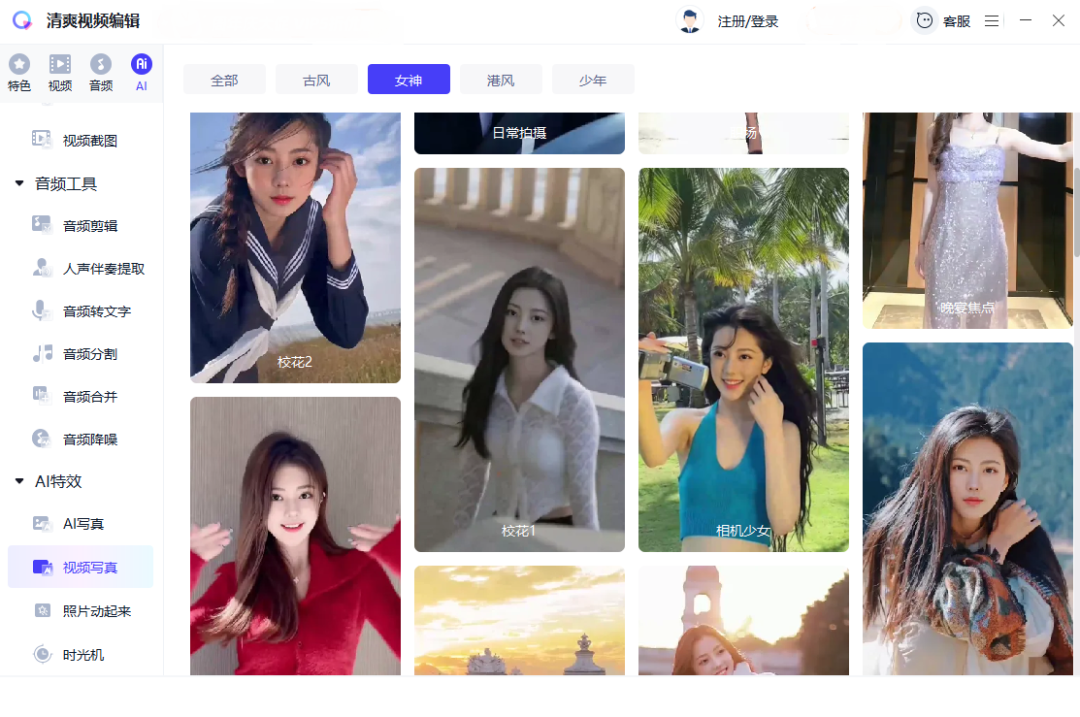Select the 少年 filter chip
This screenshot has height=717, width=1080.
click(592, 80)
